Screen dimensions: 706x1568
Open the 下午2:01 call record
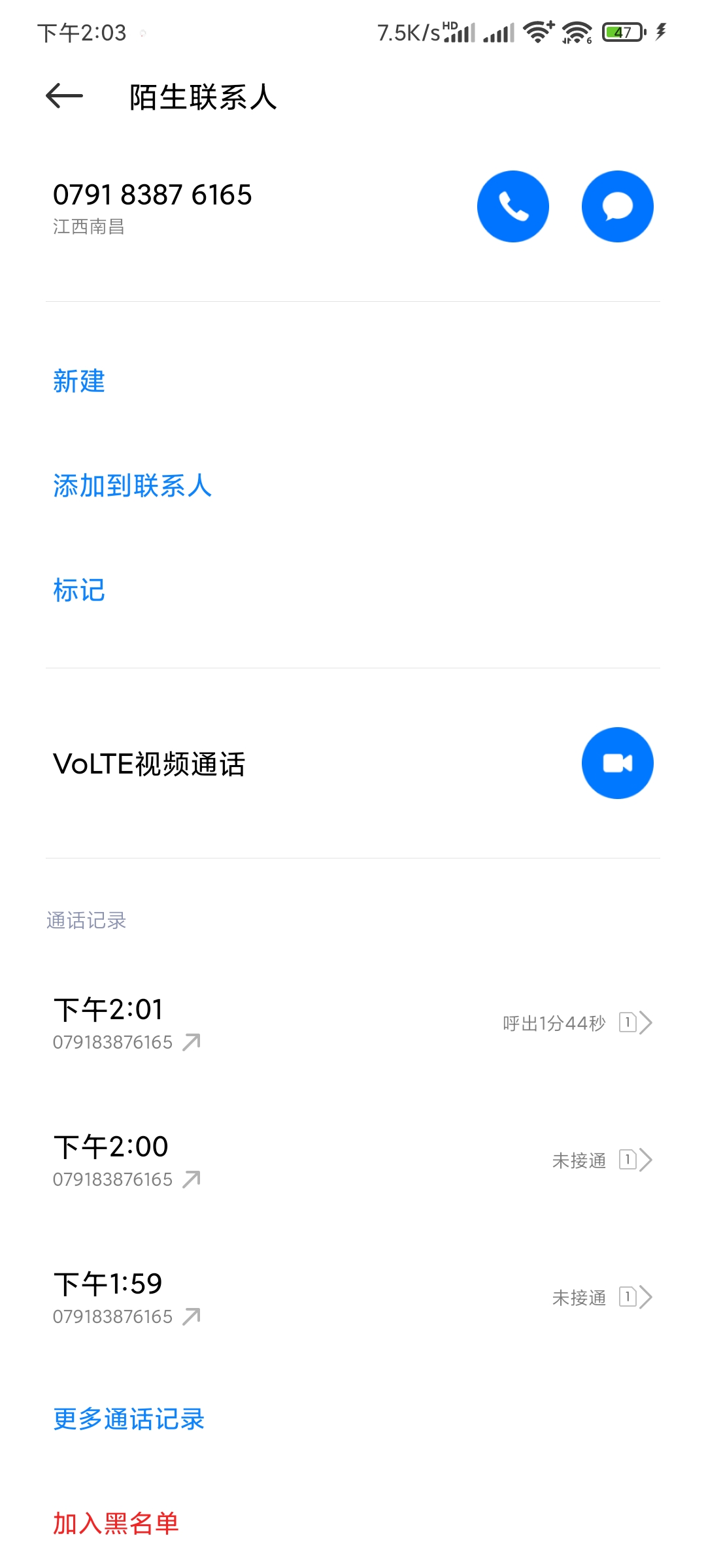353,1023
